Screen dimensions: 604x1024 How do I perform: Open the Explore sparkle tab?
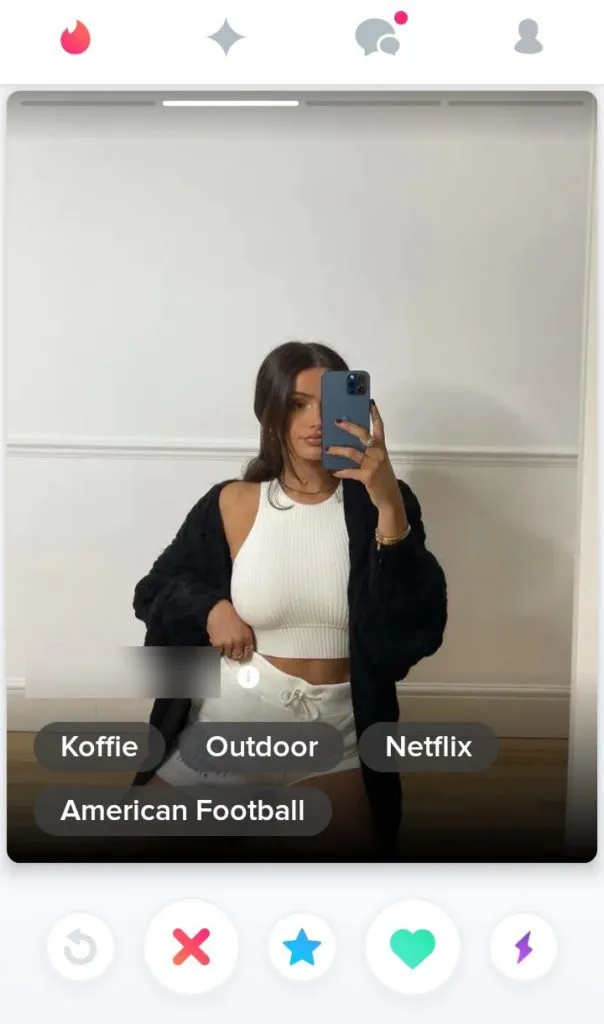226,38
